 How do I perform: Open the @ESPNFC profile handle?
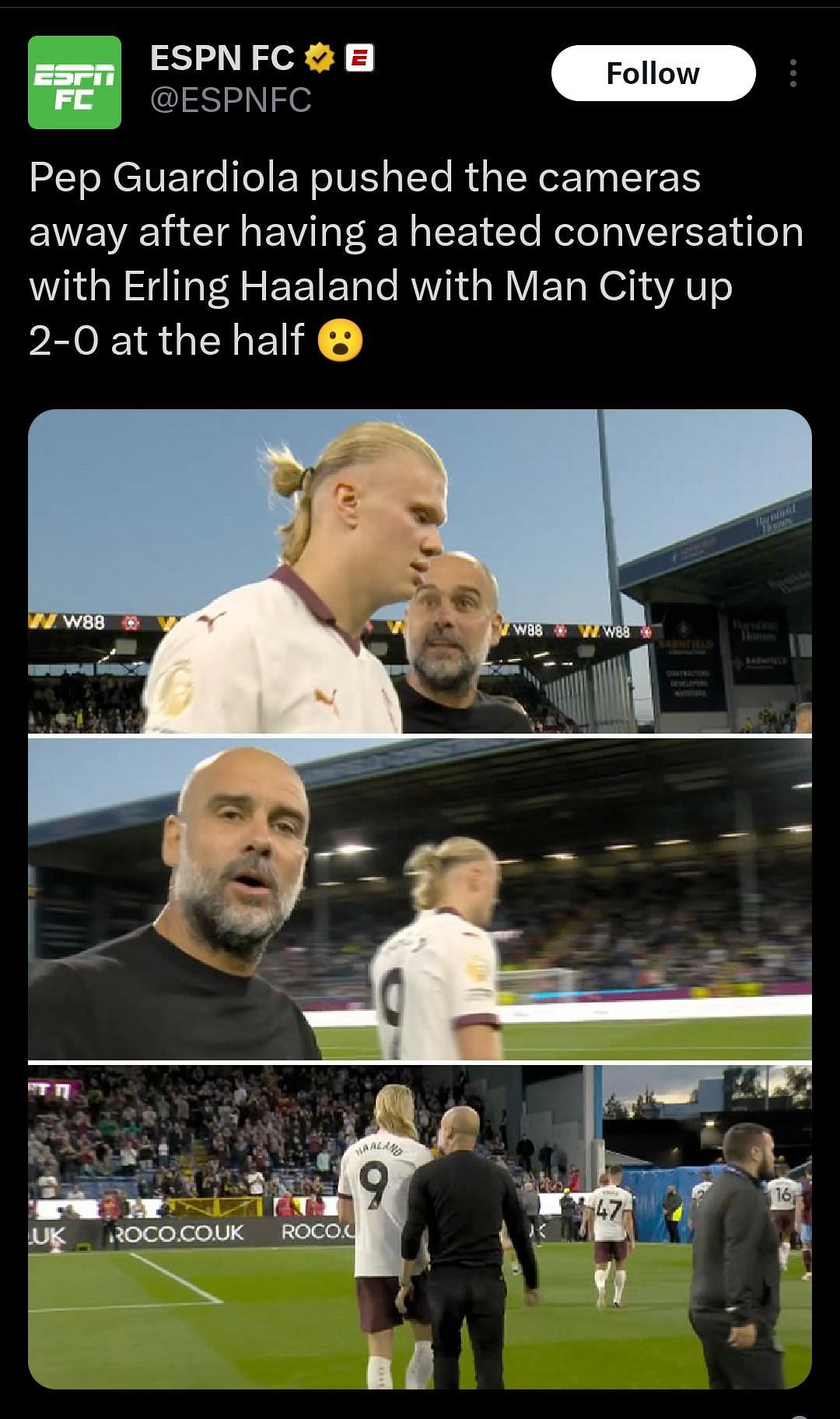point(230,100)
